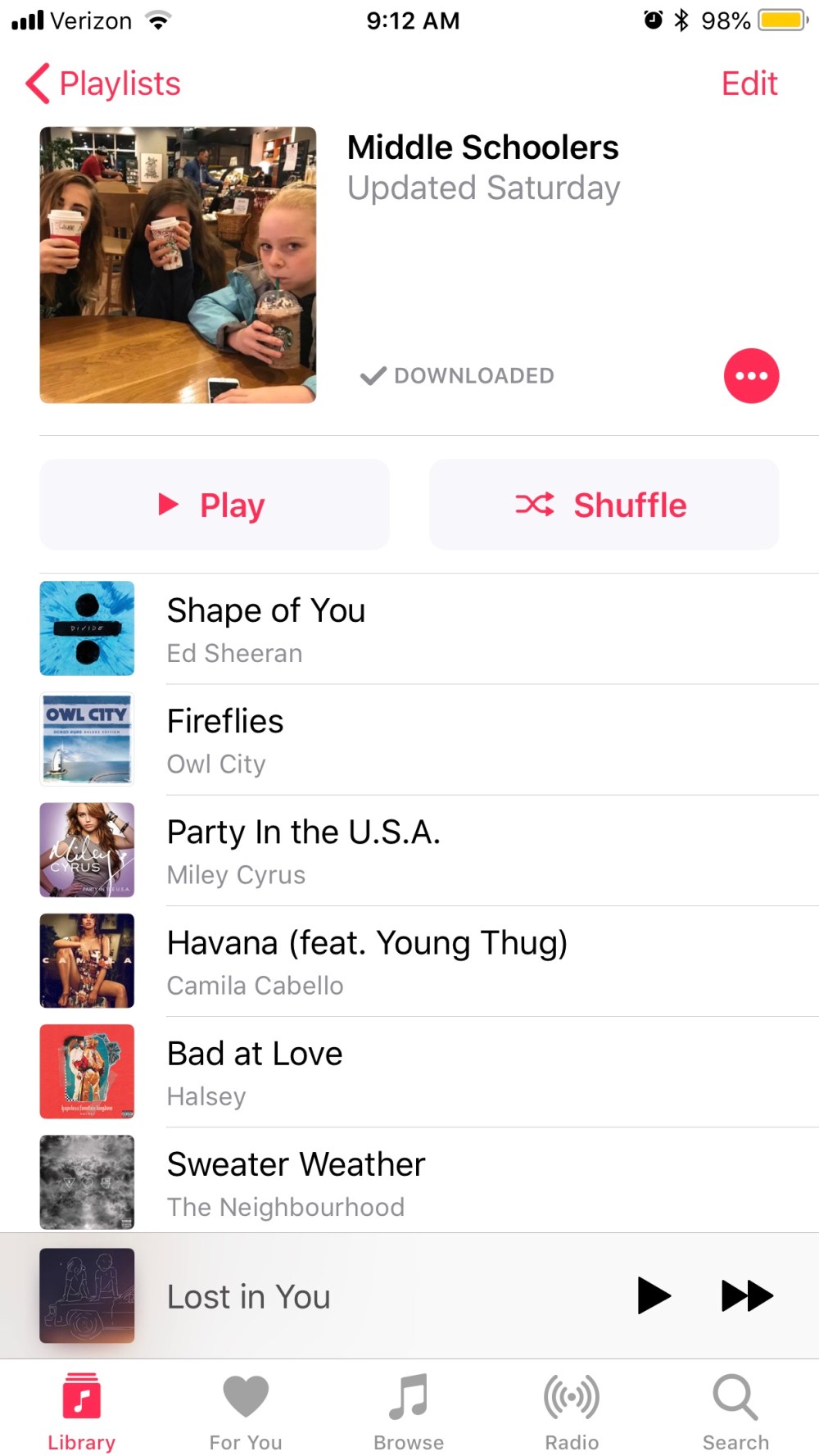Viewport: 819px width, 1456px height.
Task: Open the Search tab
Action: pos(735,1413)
